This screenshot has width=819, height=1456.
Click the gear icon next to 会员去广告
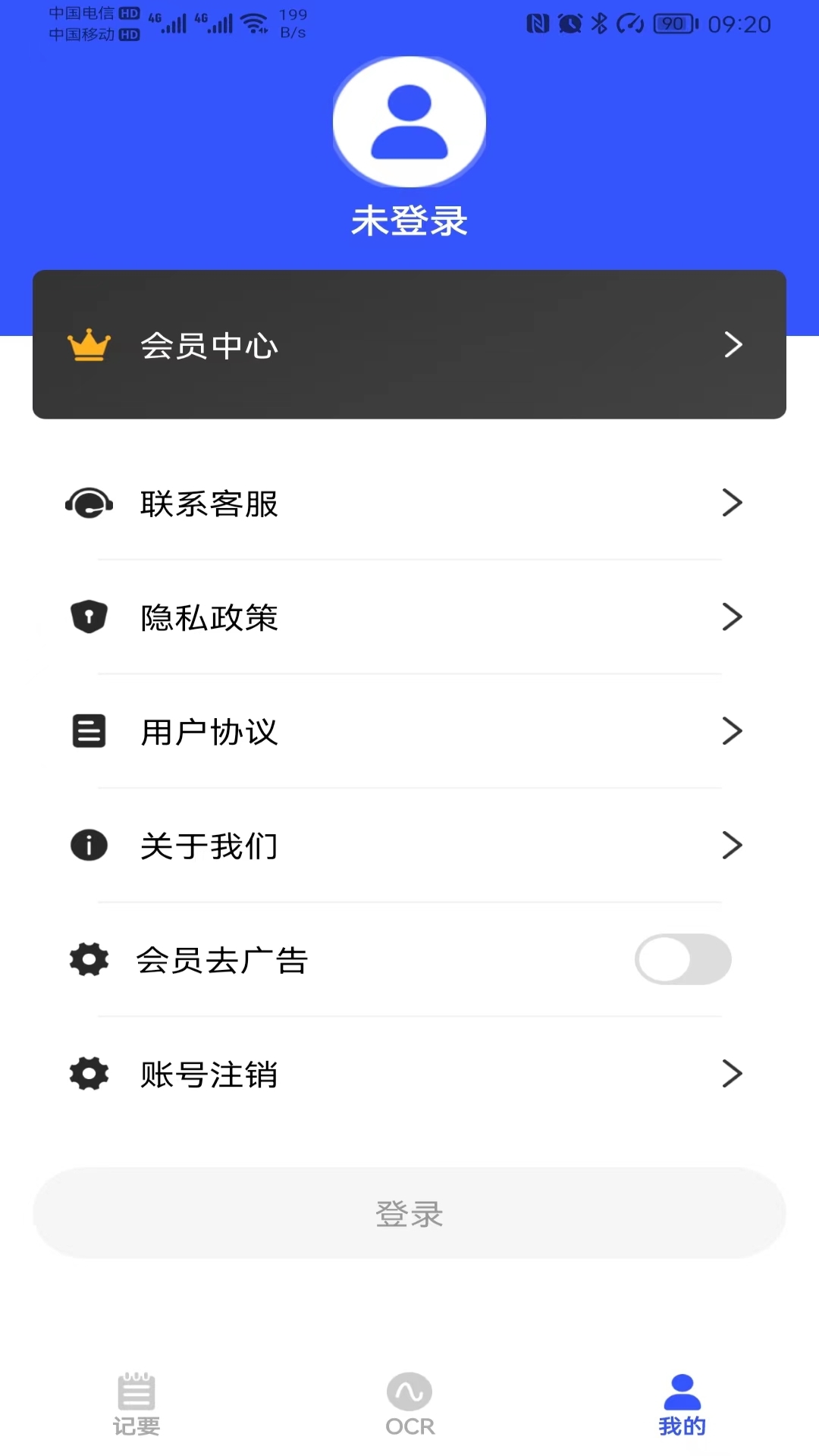88,959
